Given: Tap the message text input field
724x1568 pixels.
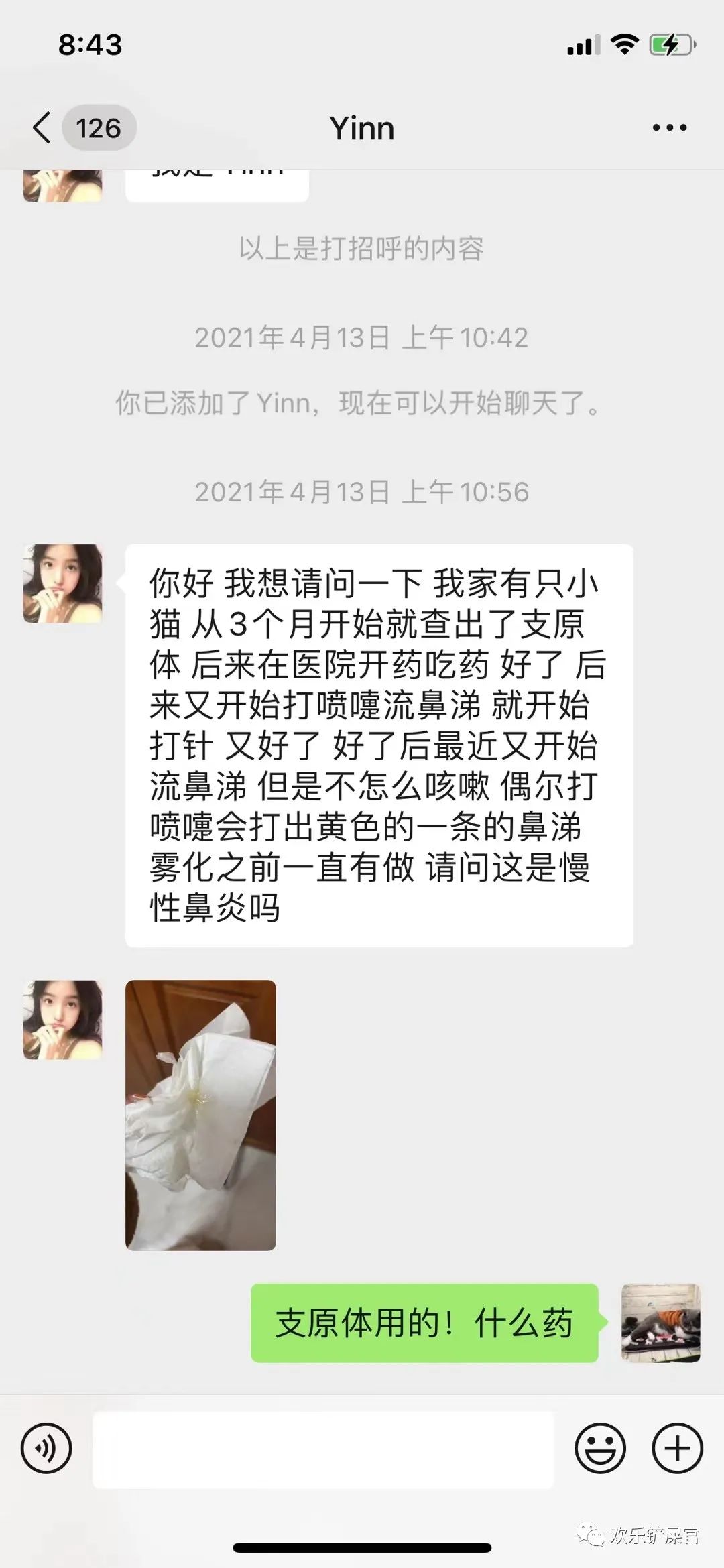Looking at the screenshot, I should [x=323, y=1449].
